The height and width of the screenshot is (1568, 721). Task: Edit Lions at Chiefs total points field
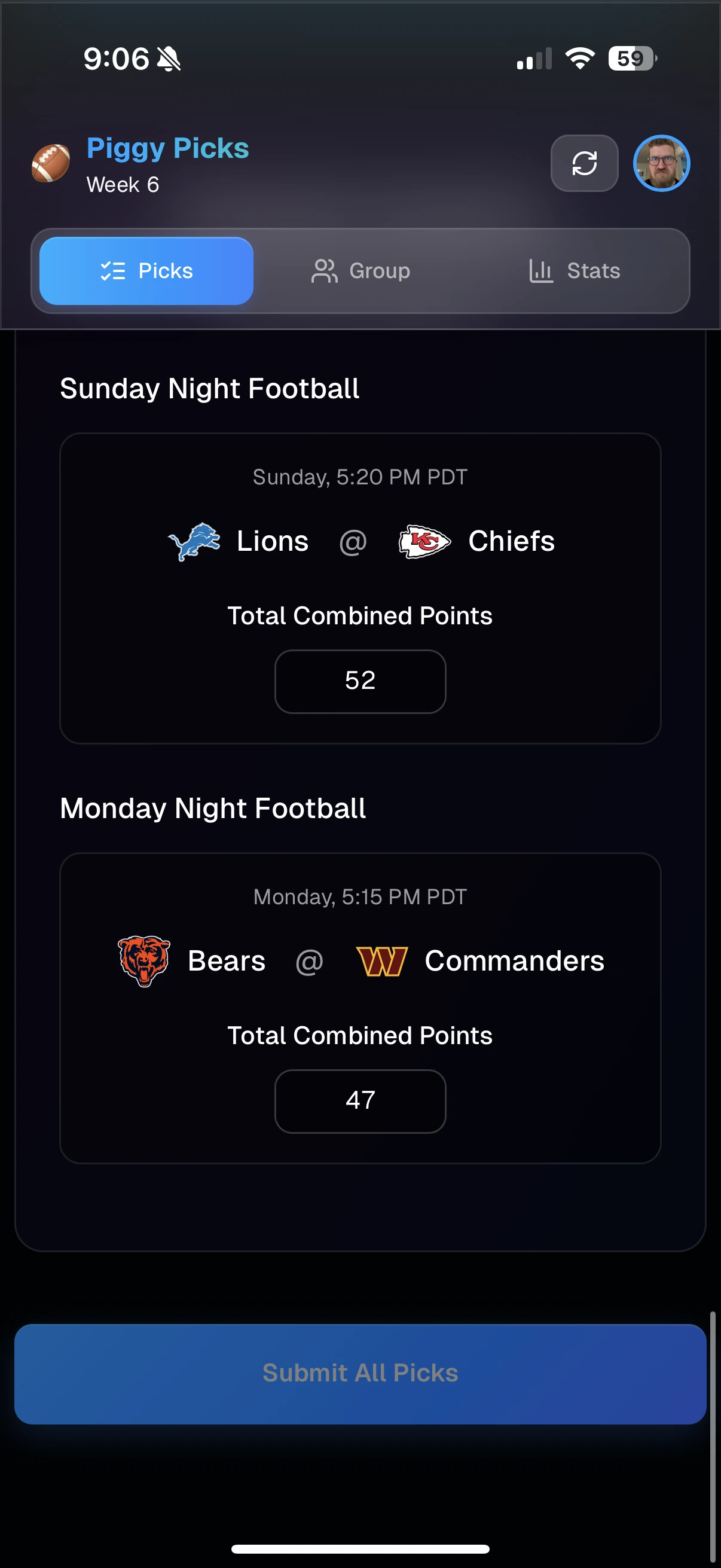[x=360, y=681]
